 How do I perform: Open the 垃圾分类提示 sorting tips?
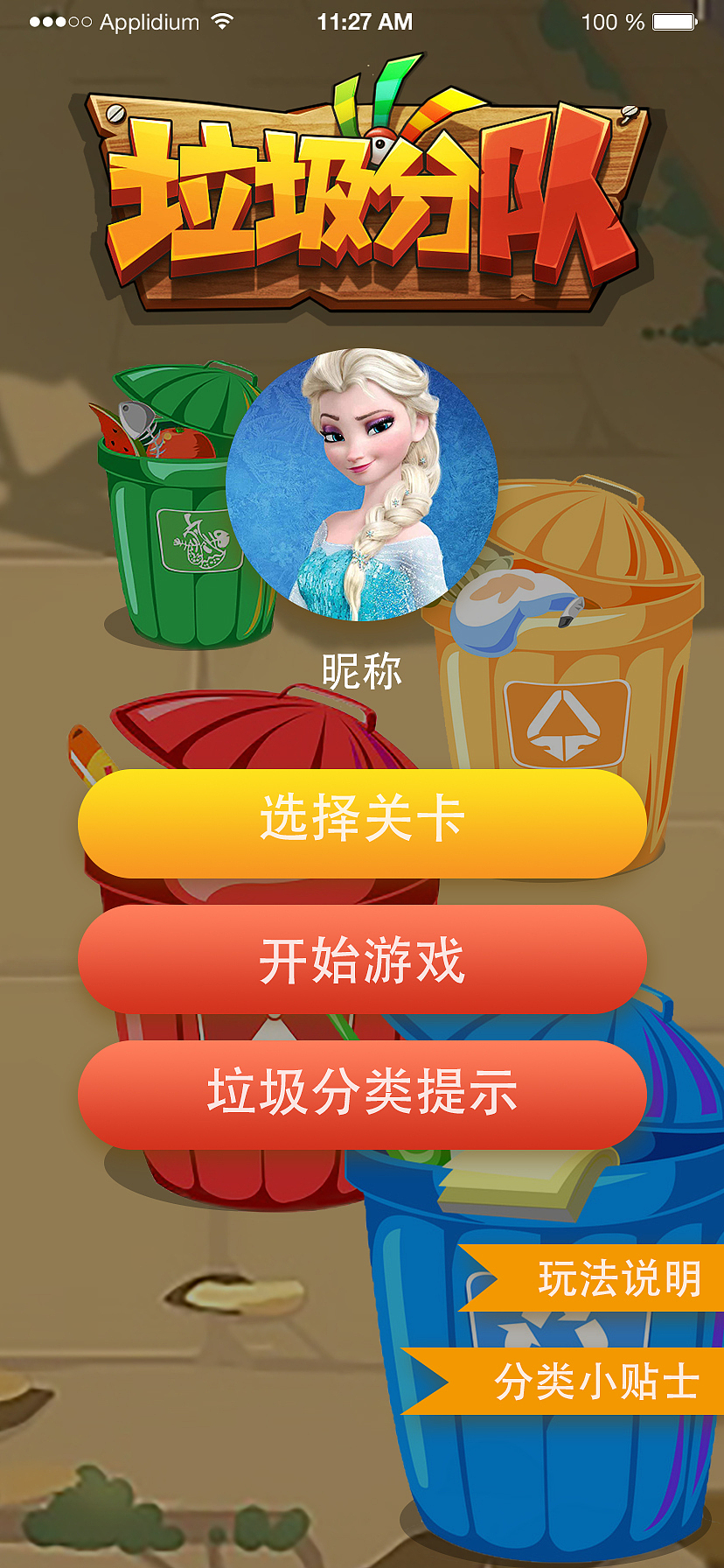362,1095
